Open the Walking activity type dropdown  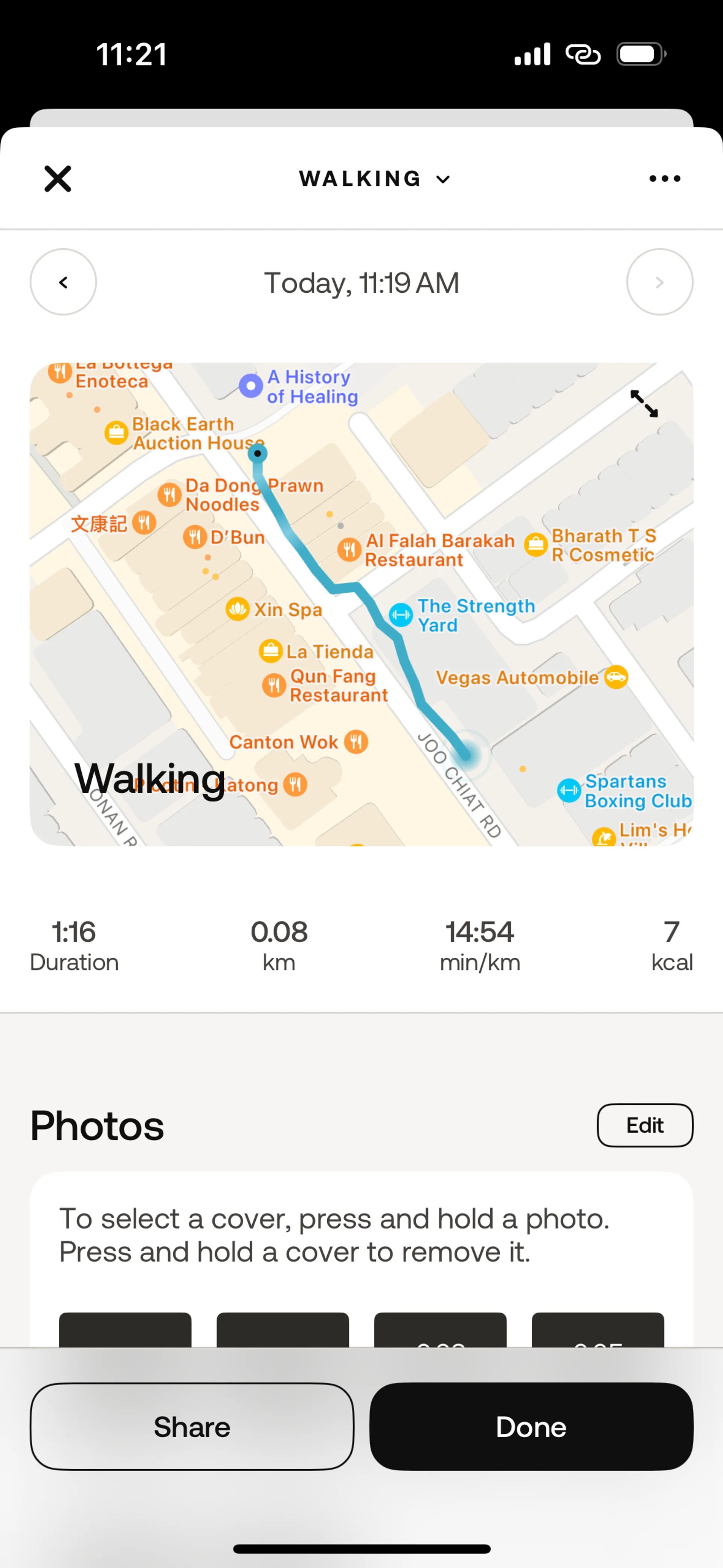click(374, 178)
